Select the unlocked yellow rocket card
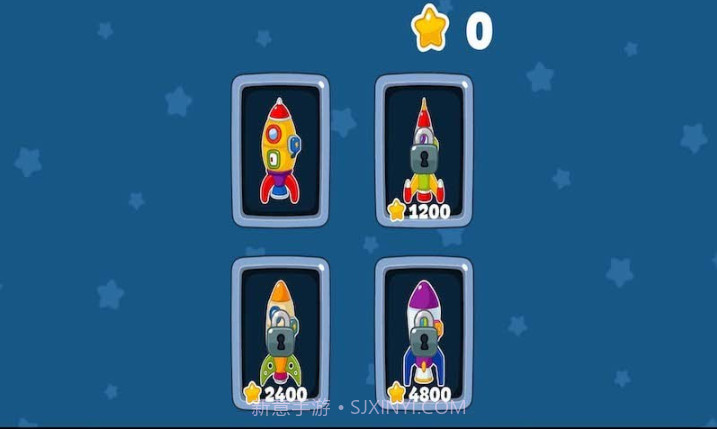This screenshot has width=717, height=429. (x=280, y=151)
